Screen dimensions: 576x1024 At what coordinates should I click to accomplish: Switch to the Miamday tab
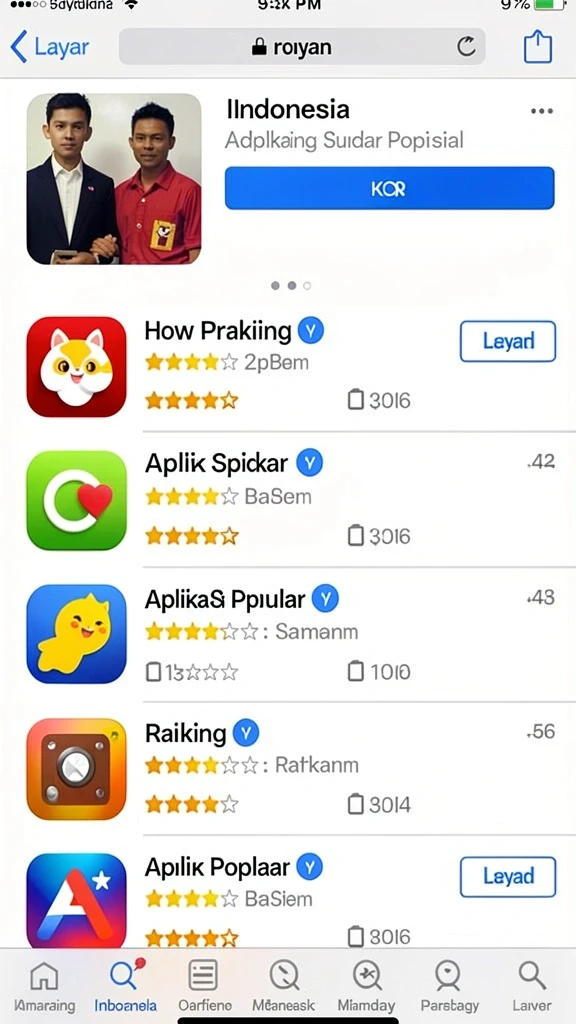tap(366, 986)
